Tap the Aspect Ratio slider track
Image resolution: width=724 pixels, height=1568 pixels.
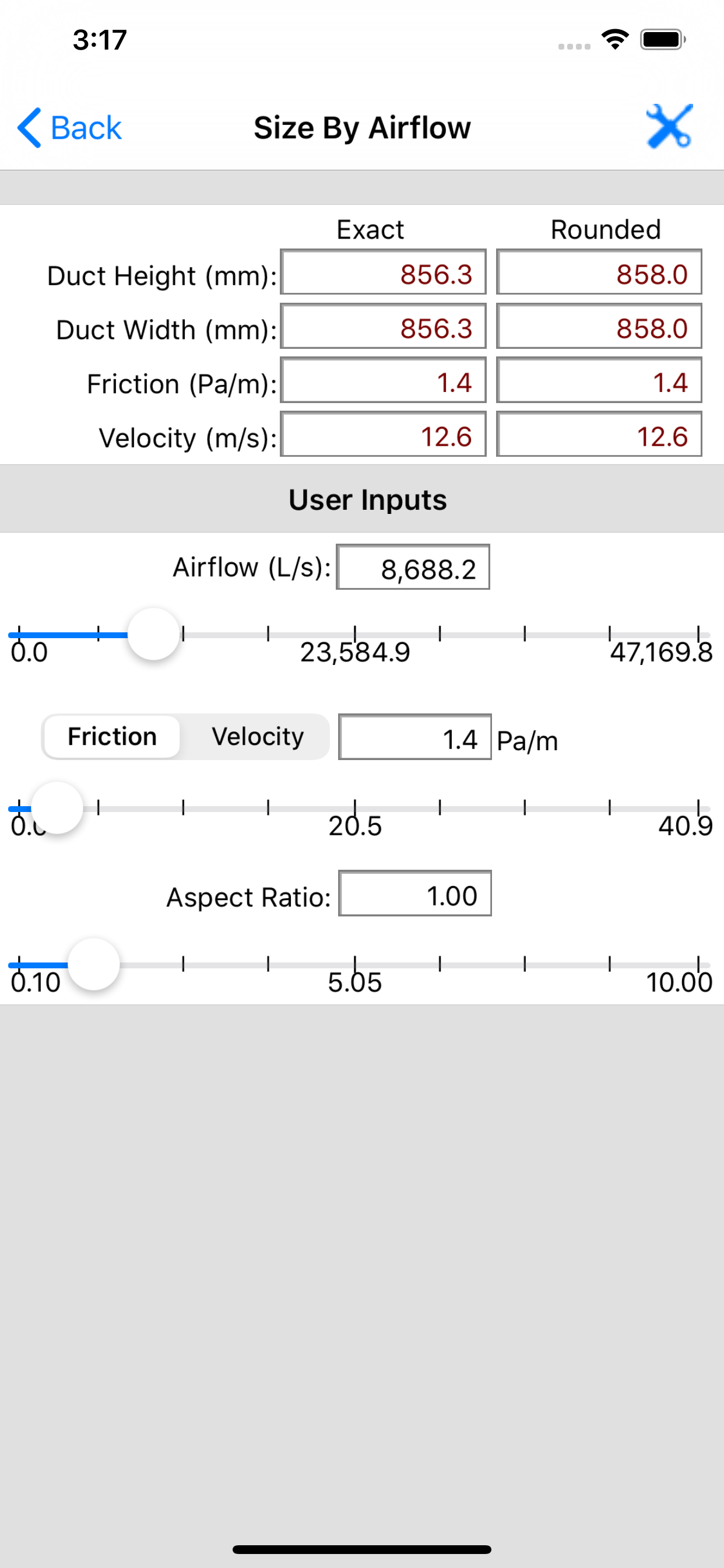[x=361, y=964]
